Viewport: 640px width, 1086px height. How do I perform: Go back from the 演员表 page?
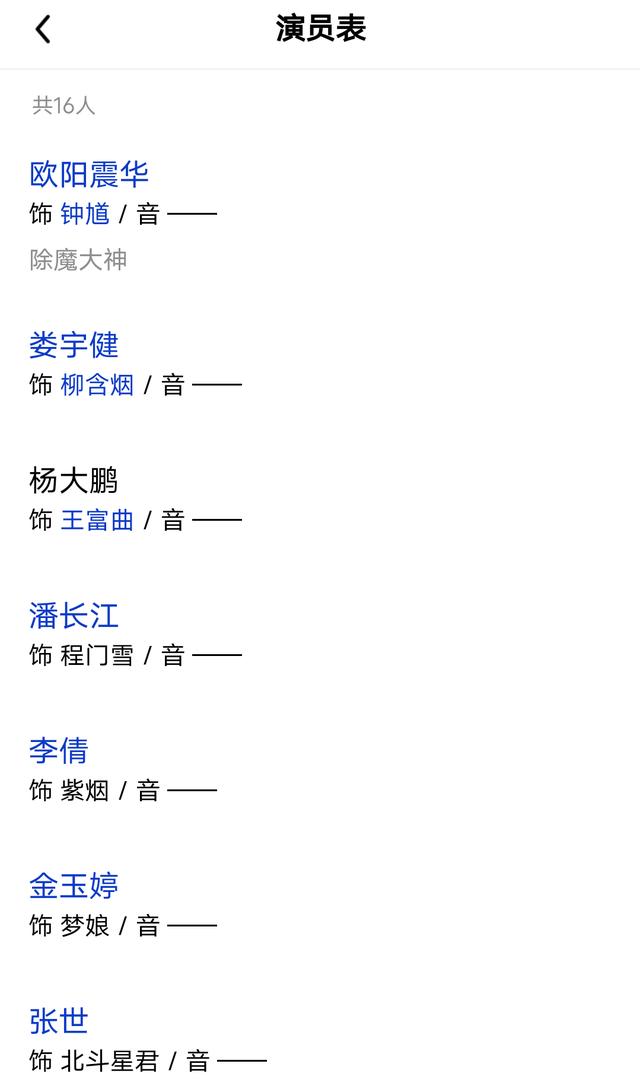point(43,30)
